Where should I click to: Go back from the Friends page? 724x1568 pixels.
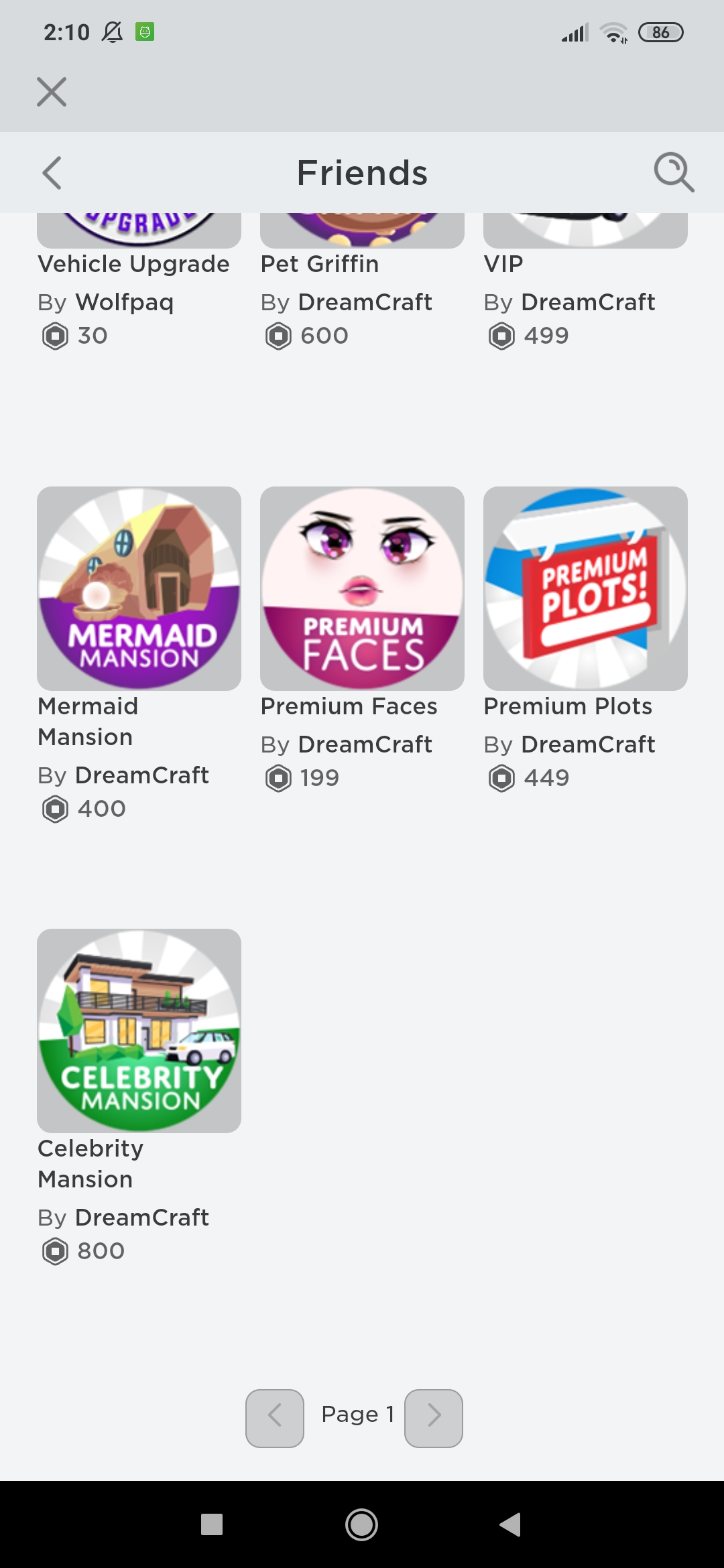coord(52,173)
